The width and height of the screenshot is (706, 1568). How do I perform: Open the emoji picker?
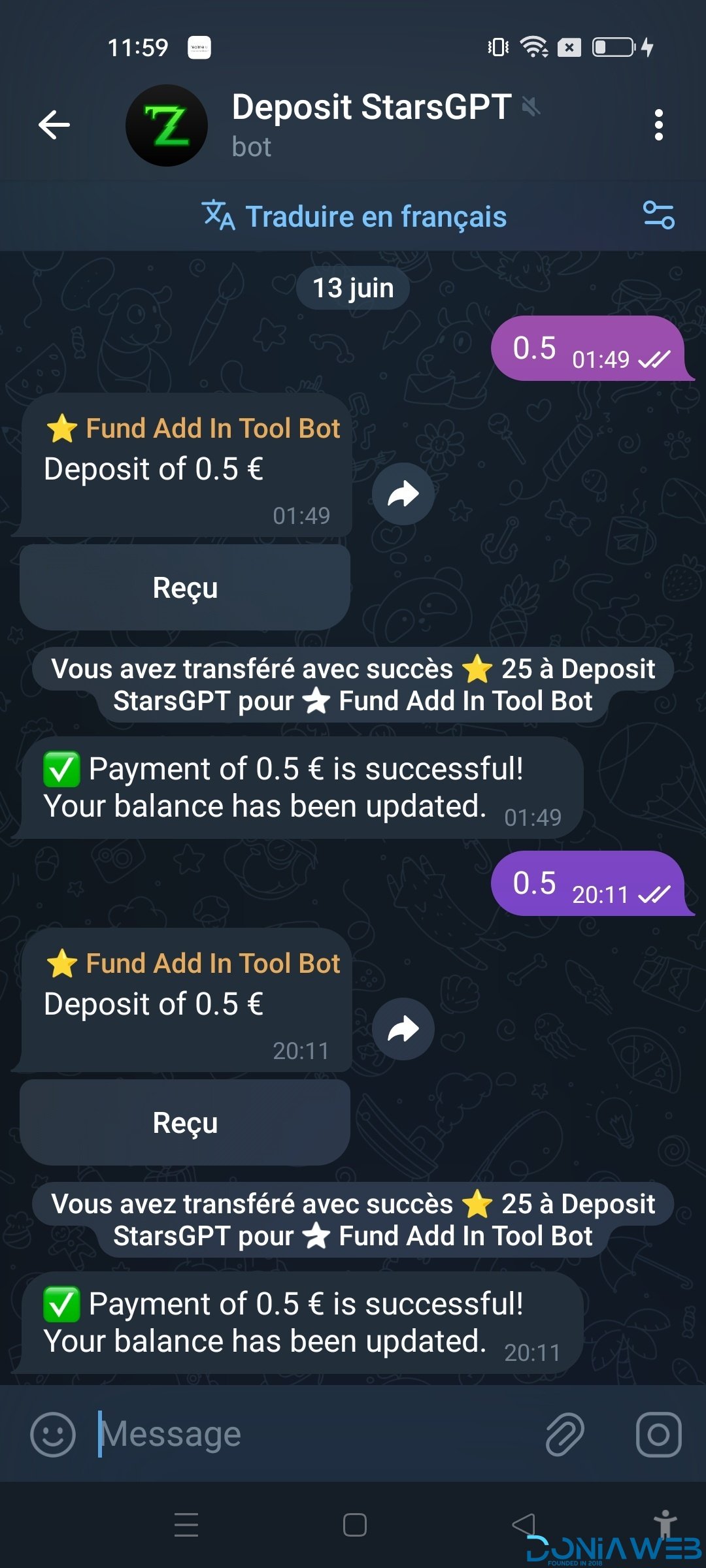(53, 1435)
